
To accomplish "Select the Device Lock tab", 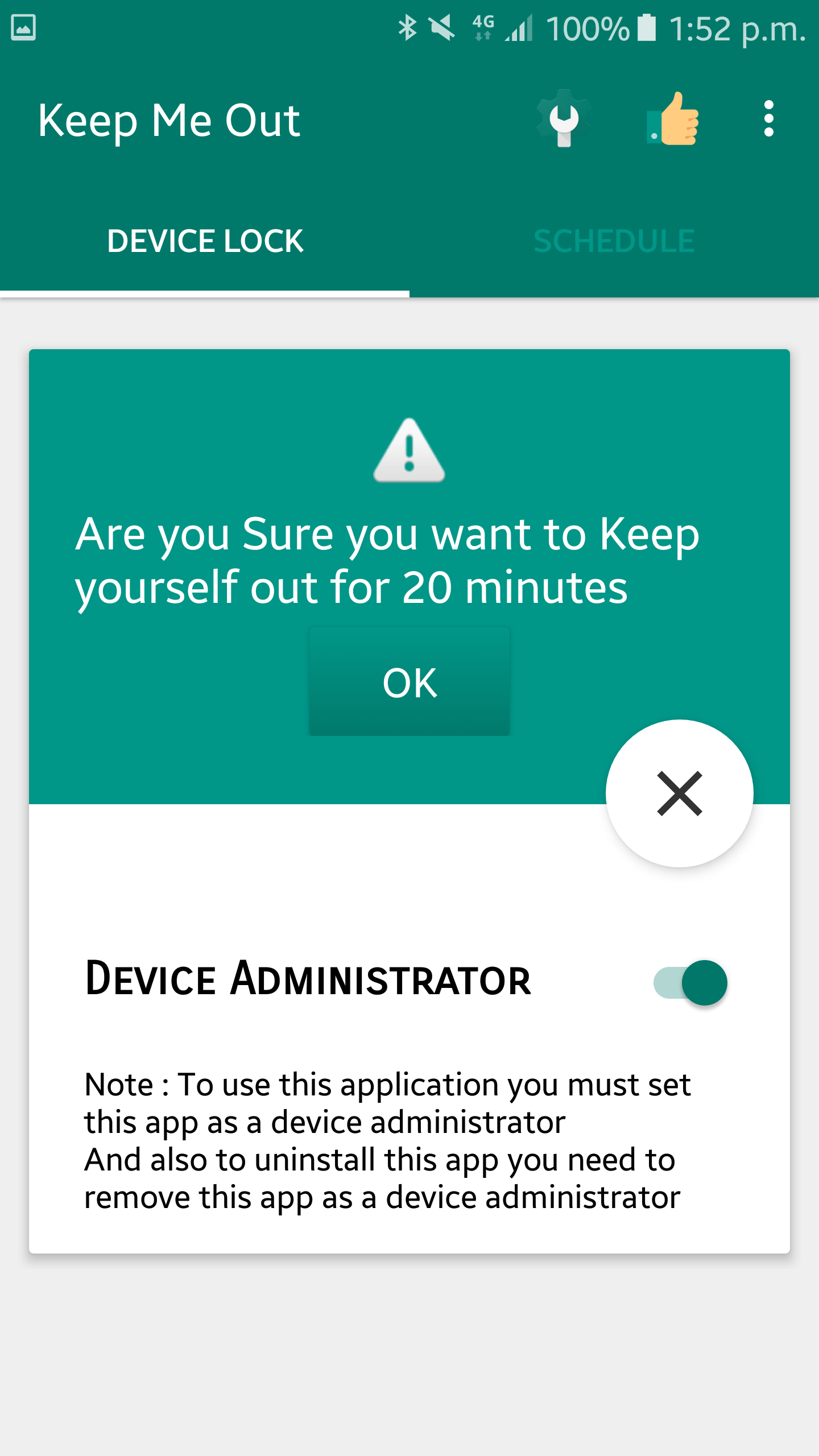I will (x=205, y=241).
